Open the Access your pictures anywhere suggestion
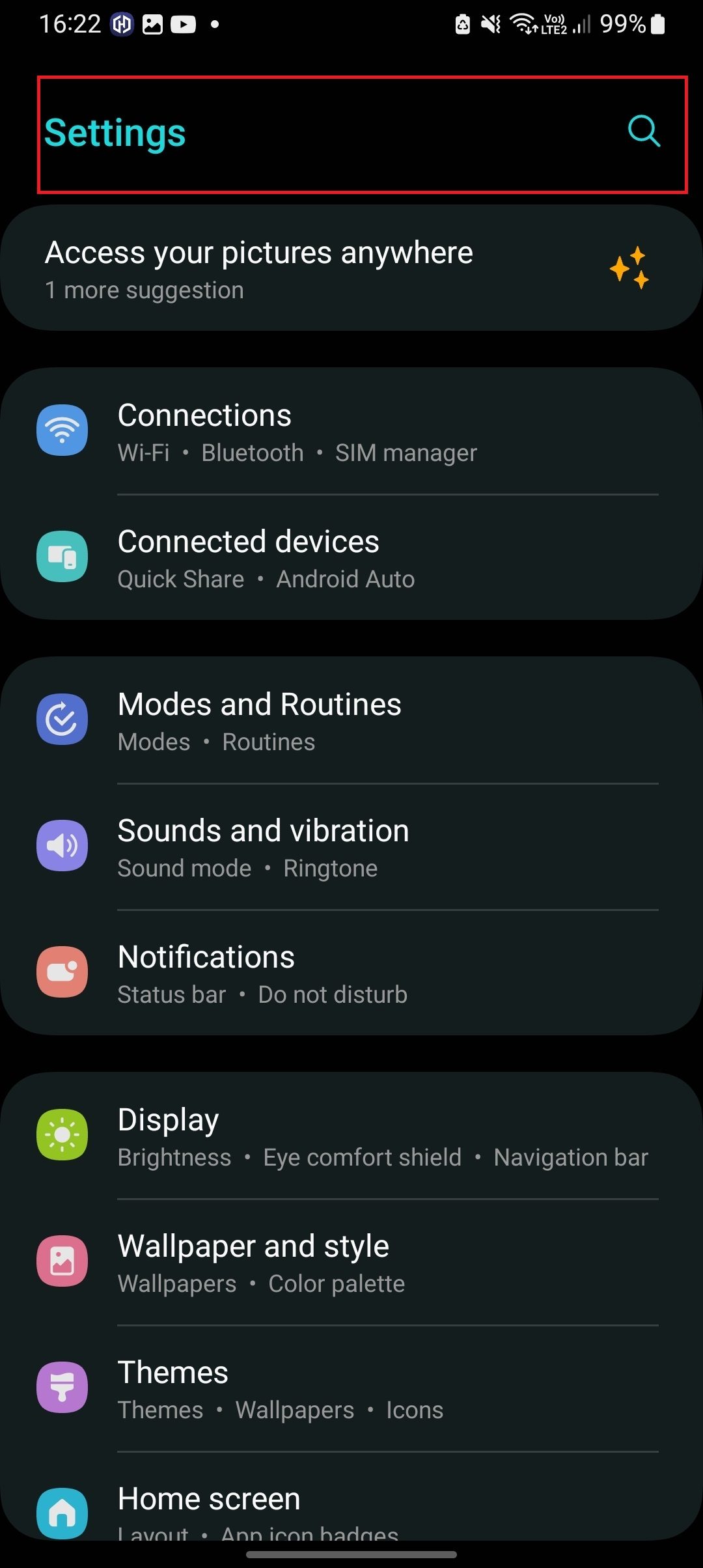The width and height of the screenshot is (703, 1568). pyautogui.click(x=351, y=268)
